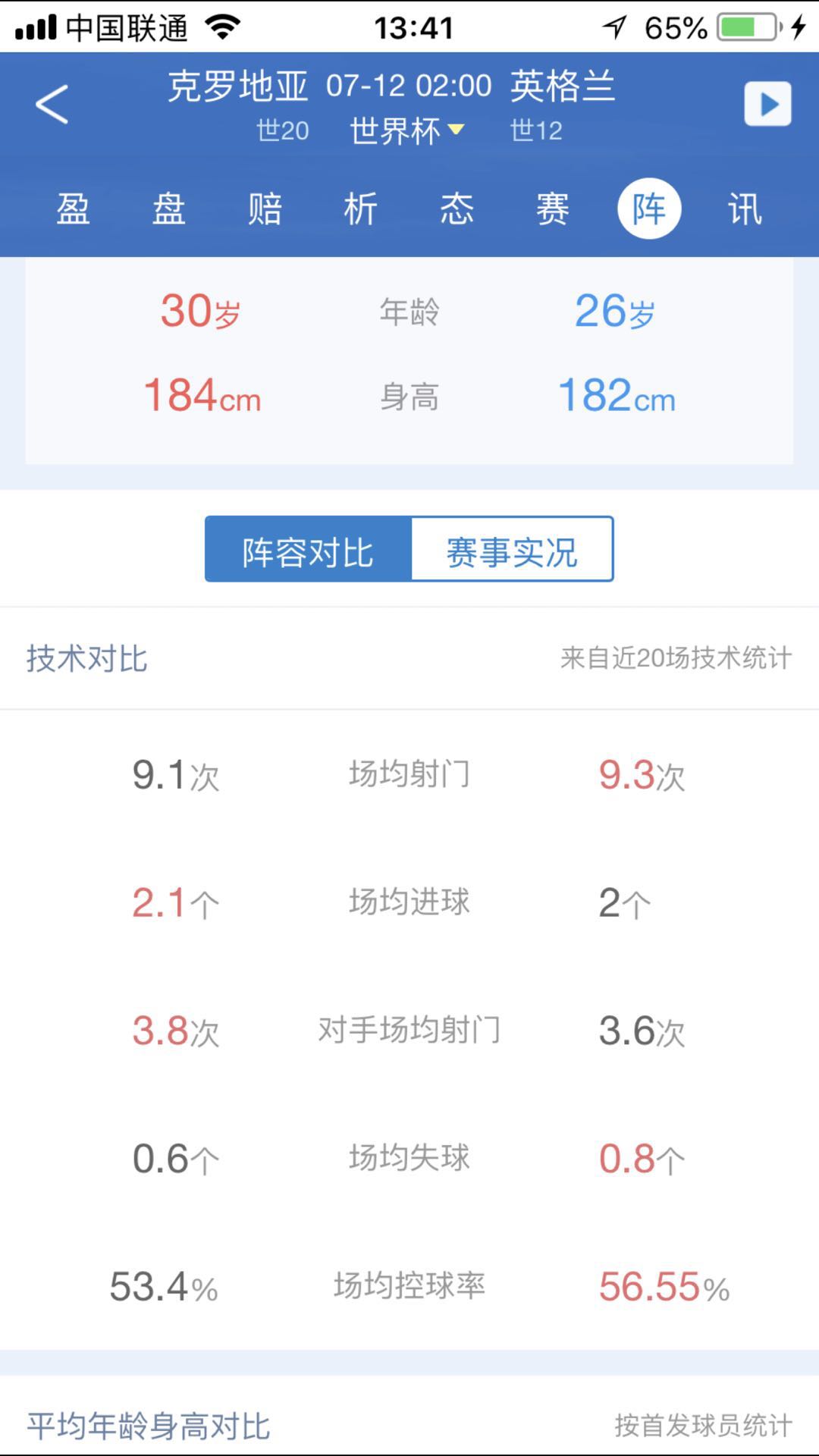Tap the 56.55% possession stat
Viewport: 819px width, 1456px height.
click(663, 1283)
